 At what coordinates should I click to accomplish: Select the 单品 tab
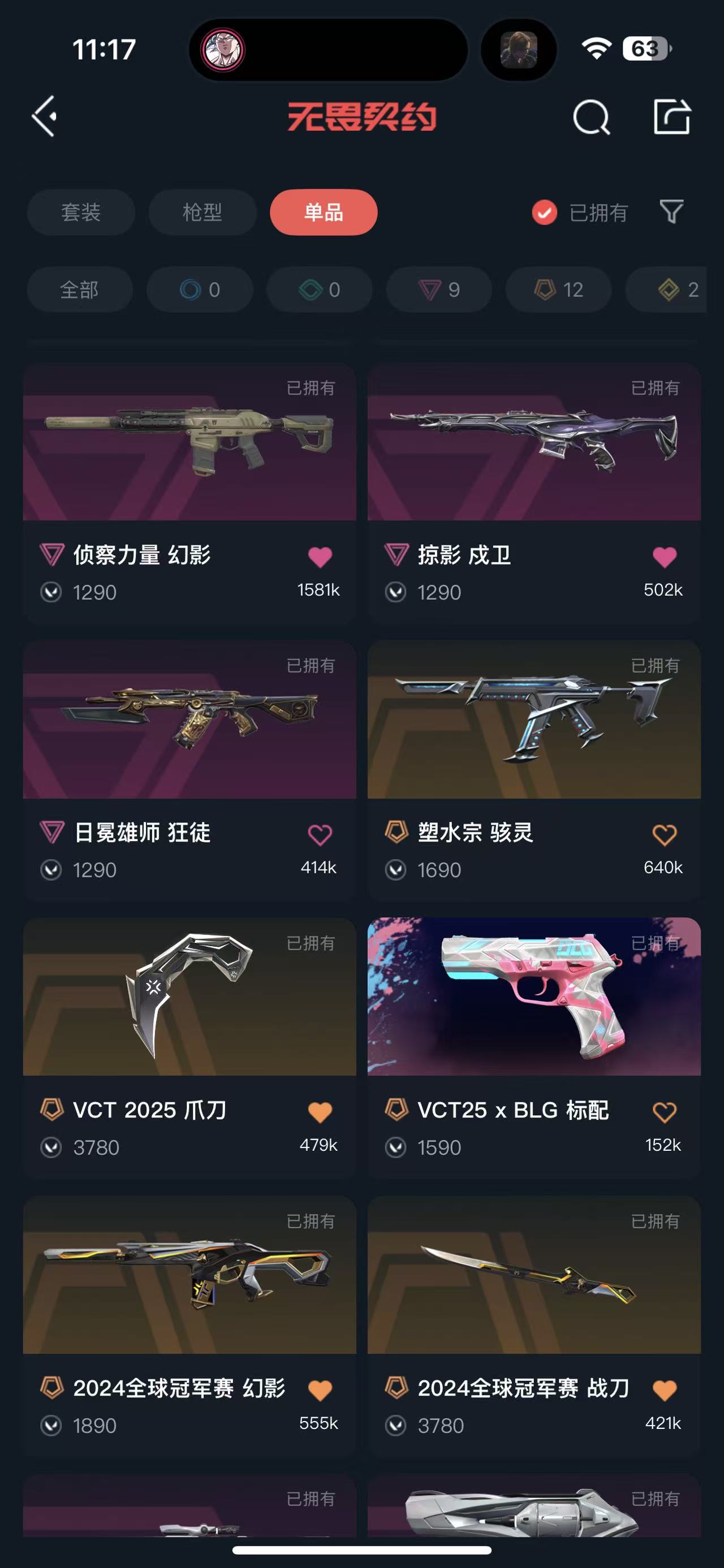(x=324, y=213)
